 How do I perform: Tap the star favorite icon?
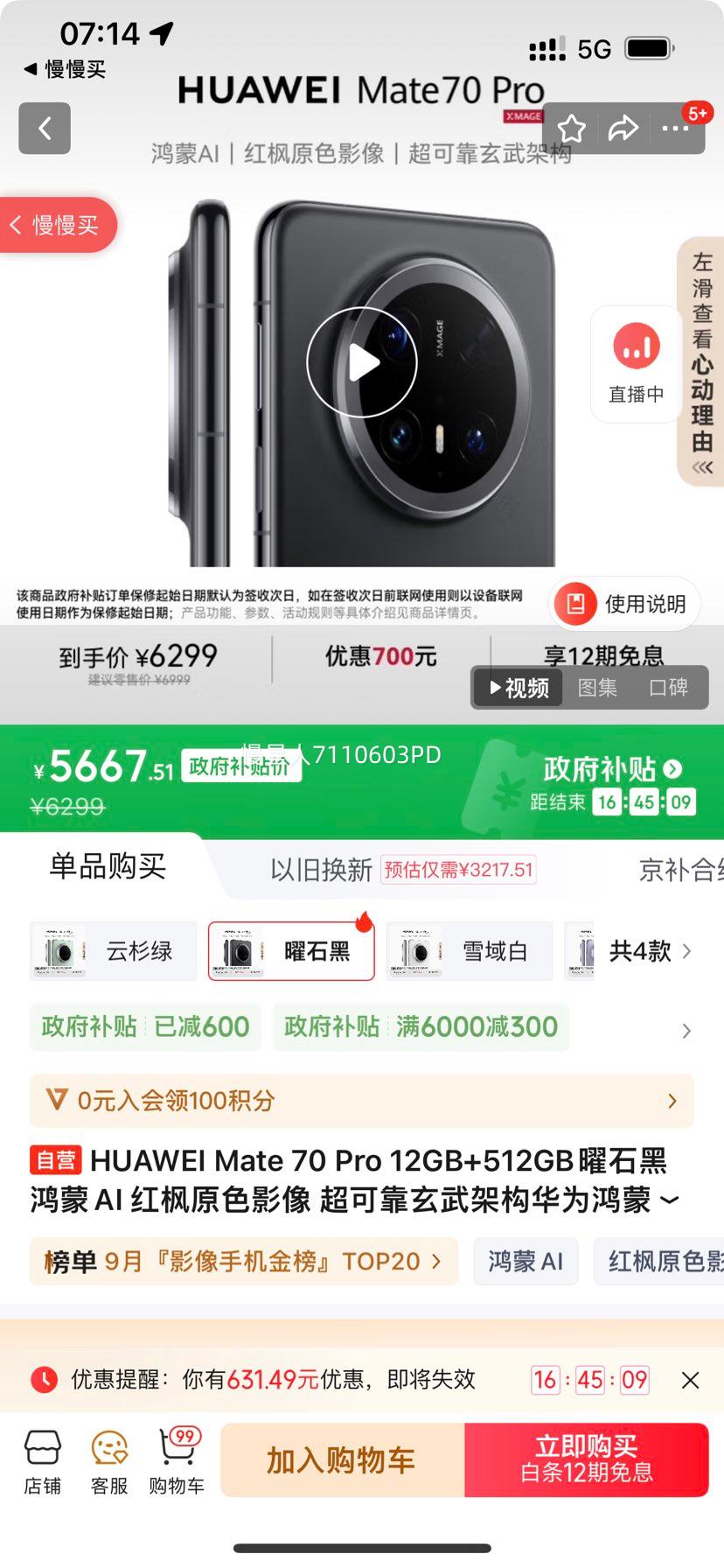coord(571,128)
